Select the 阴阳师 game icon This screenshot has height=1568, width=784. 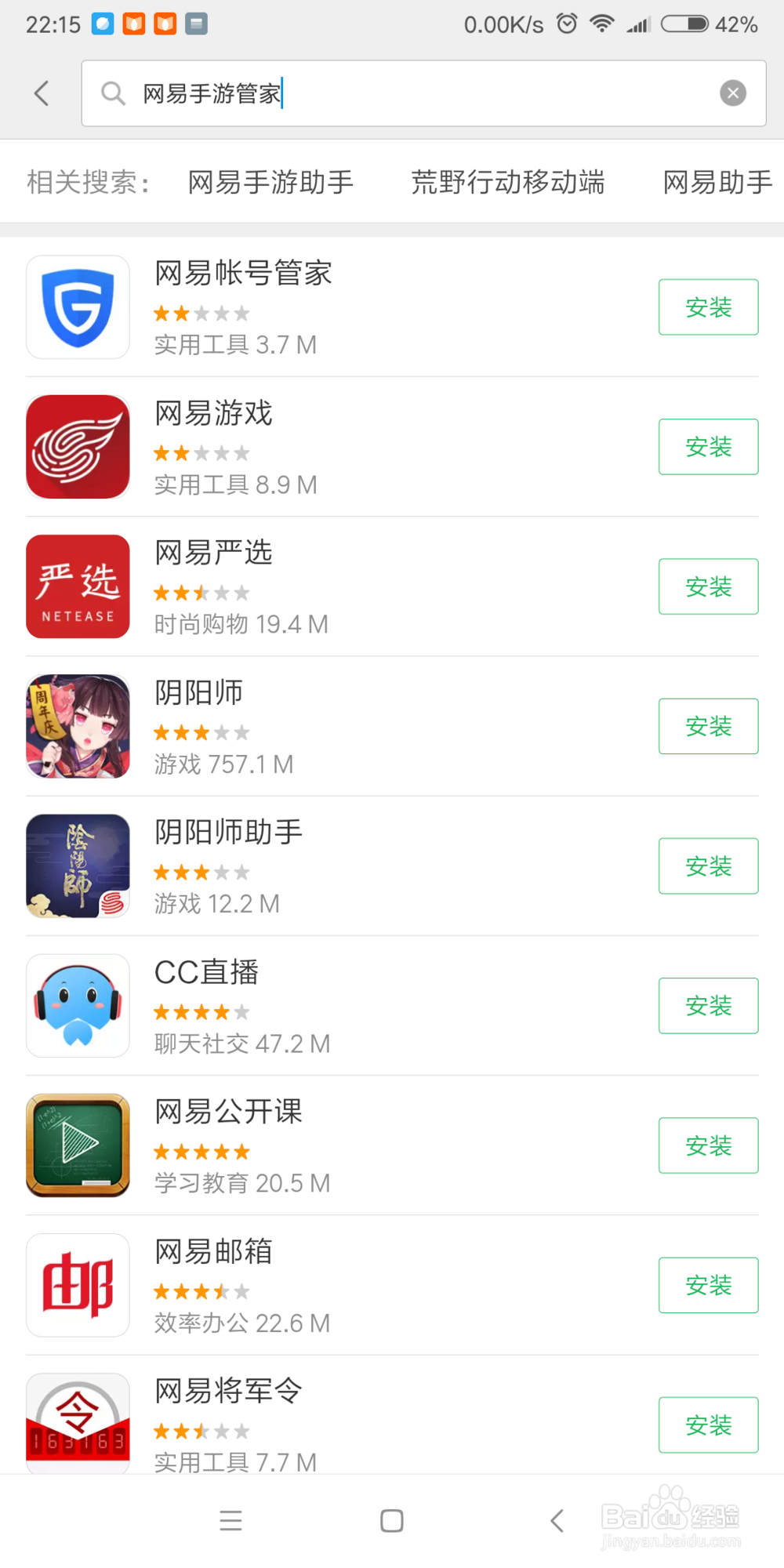pos(78,726)
